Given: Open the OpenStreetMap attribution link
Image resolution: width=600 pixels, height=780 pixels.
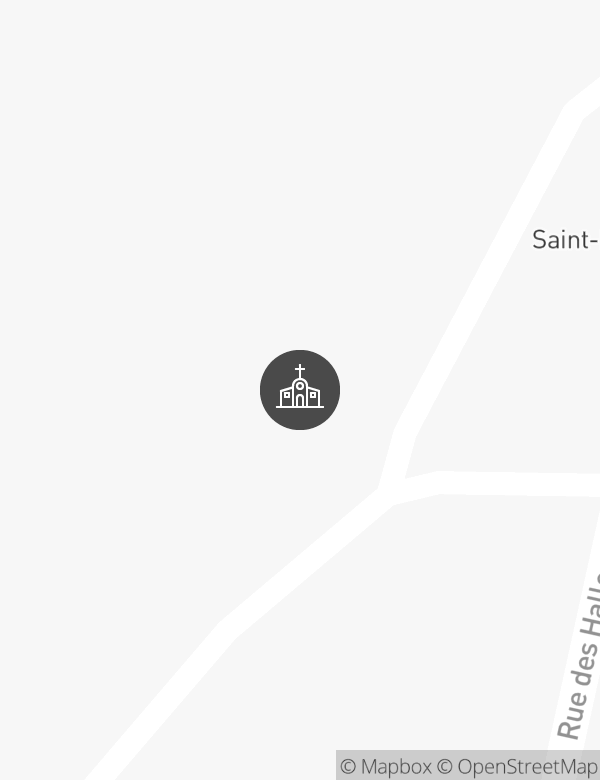Looking at the screenshot, I should (517, 767).
